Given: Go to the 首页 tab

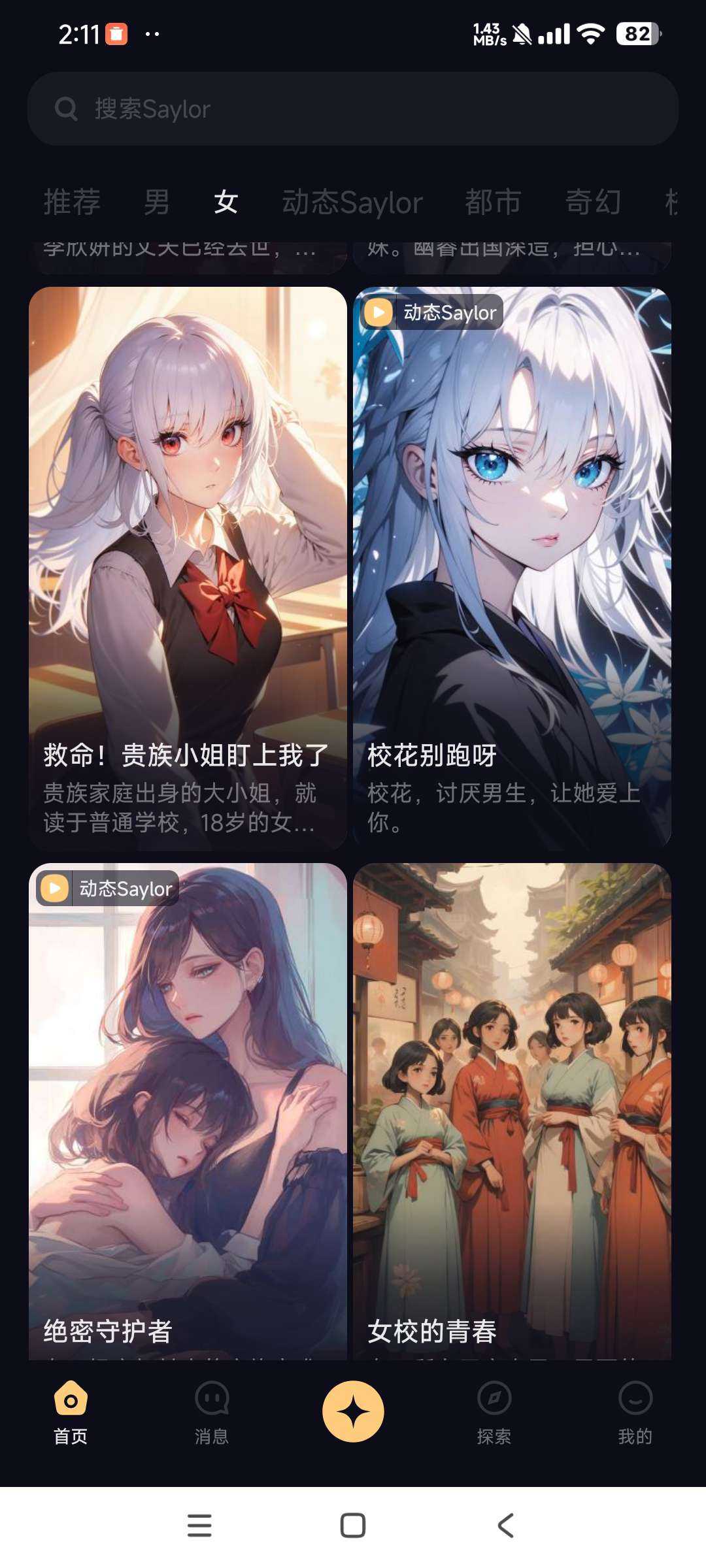Looking at the screenshot, I should (71, 1411).
